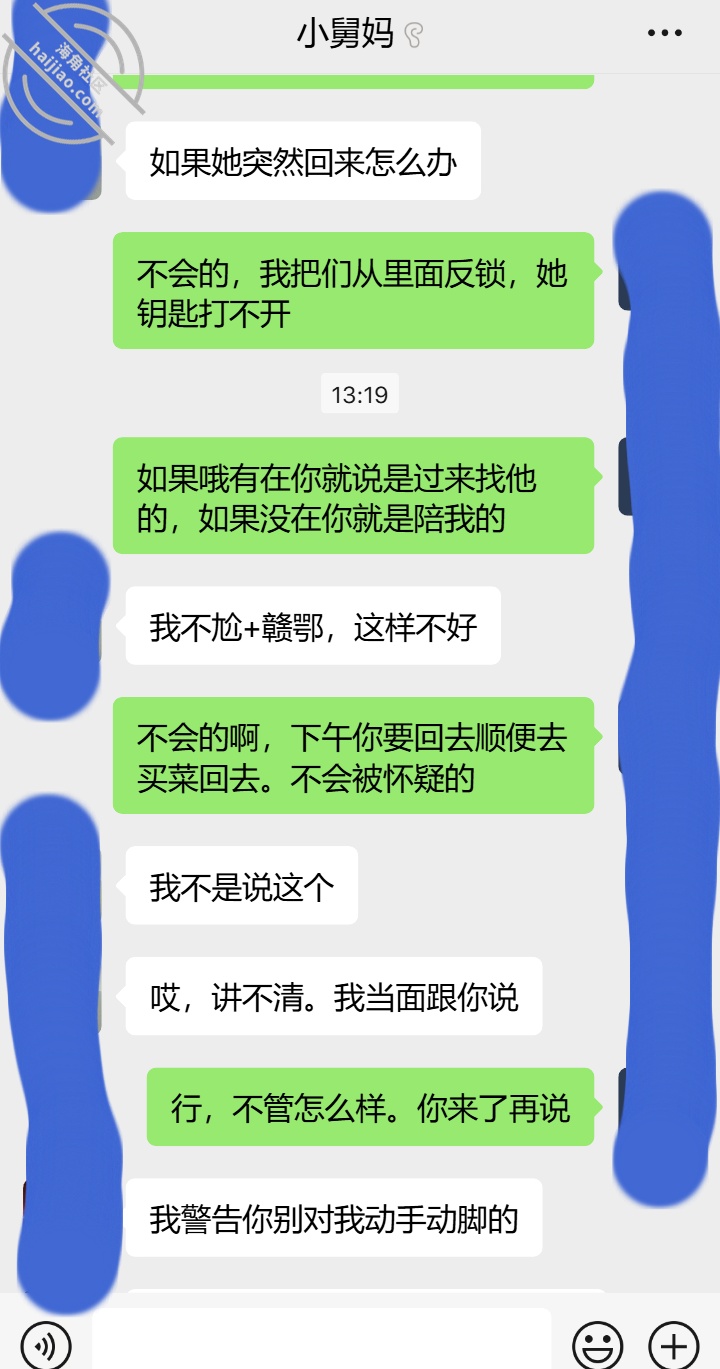Switch to voice message input
Viewport: 720px width, 1369px height.
click(x=45, y=1343)
